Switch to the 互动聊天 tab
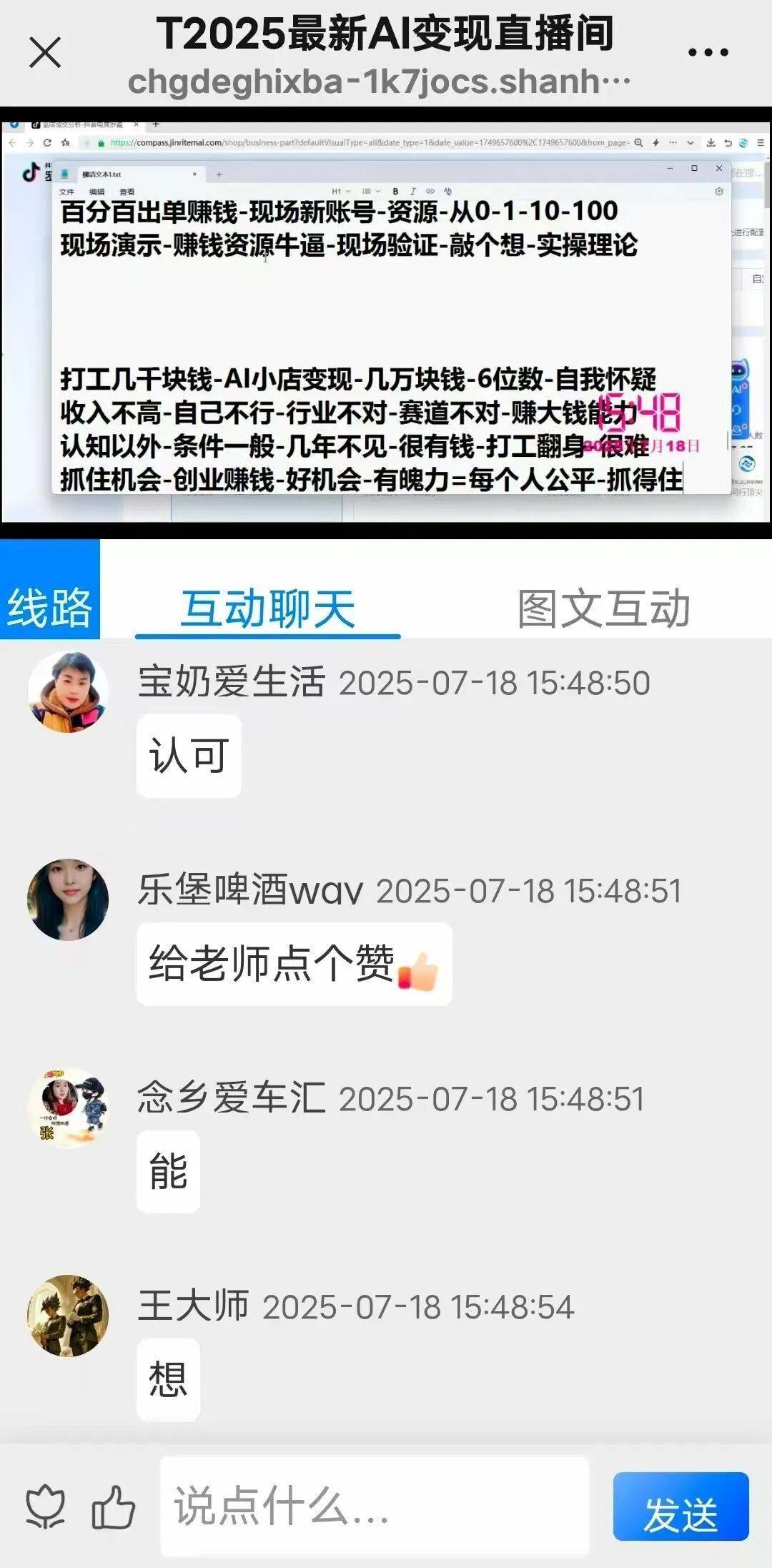The height and width of the screenshot is (1568, 772). pos(267,608)
